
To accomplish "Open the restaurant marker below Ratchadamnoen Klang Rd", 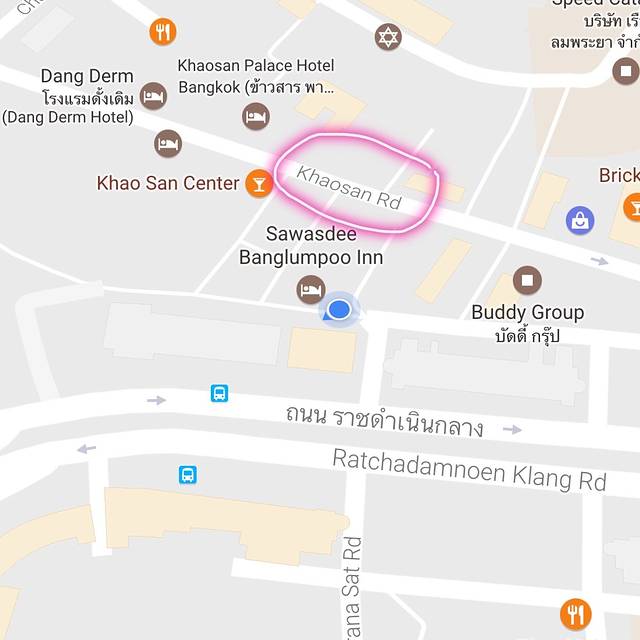I will (575, 612).
